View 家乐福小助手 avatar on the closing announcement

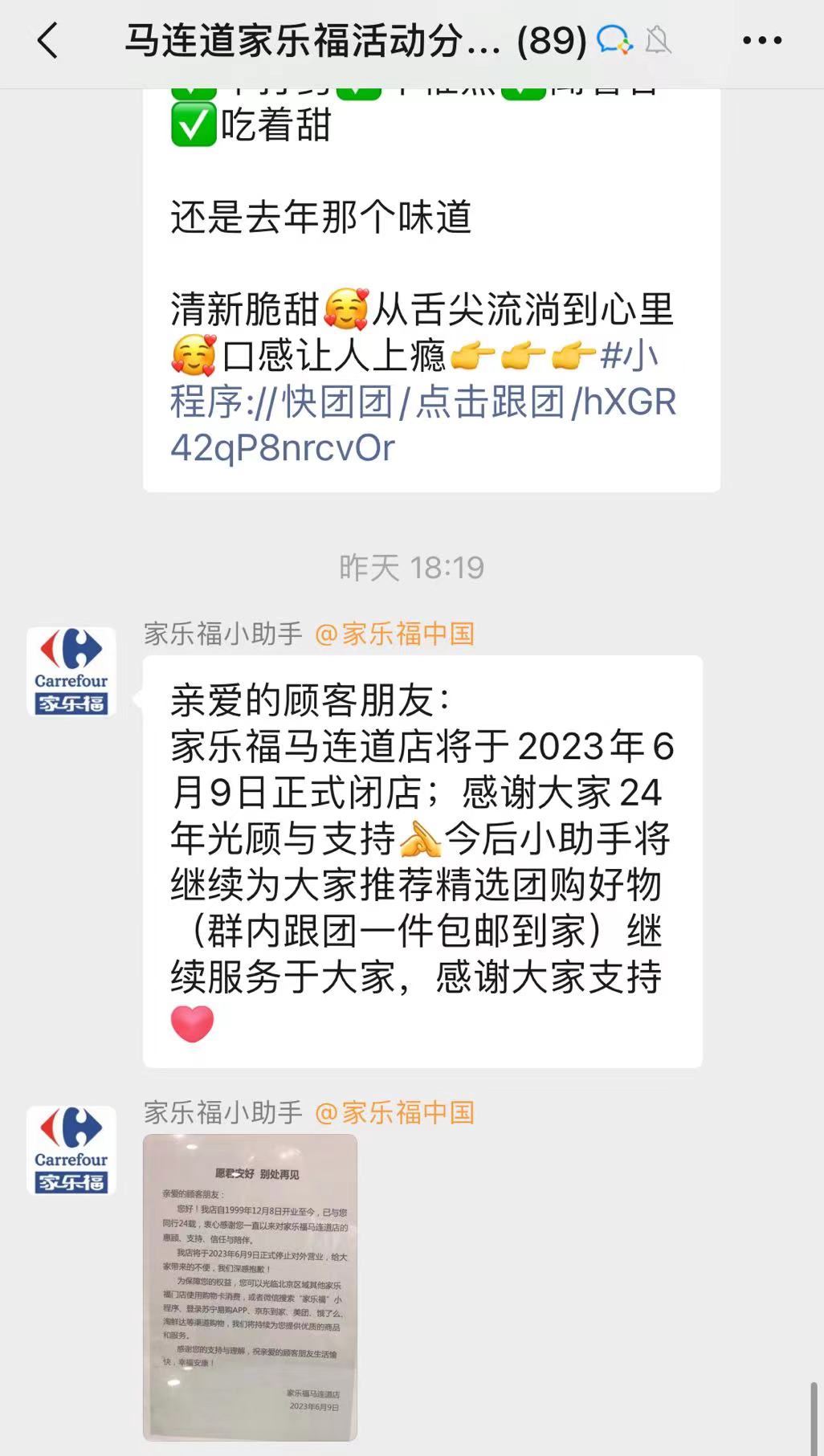pyautogui.click(x=71, y=671)
